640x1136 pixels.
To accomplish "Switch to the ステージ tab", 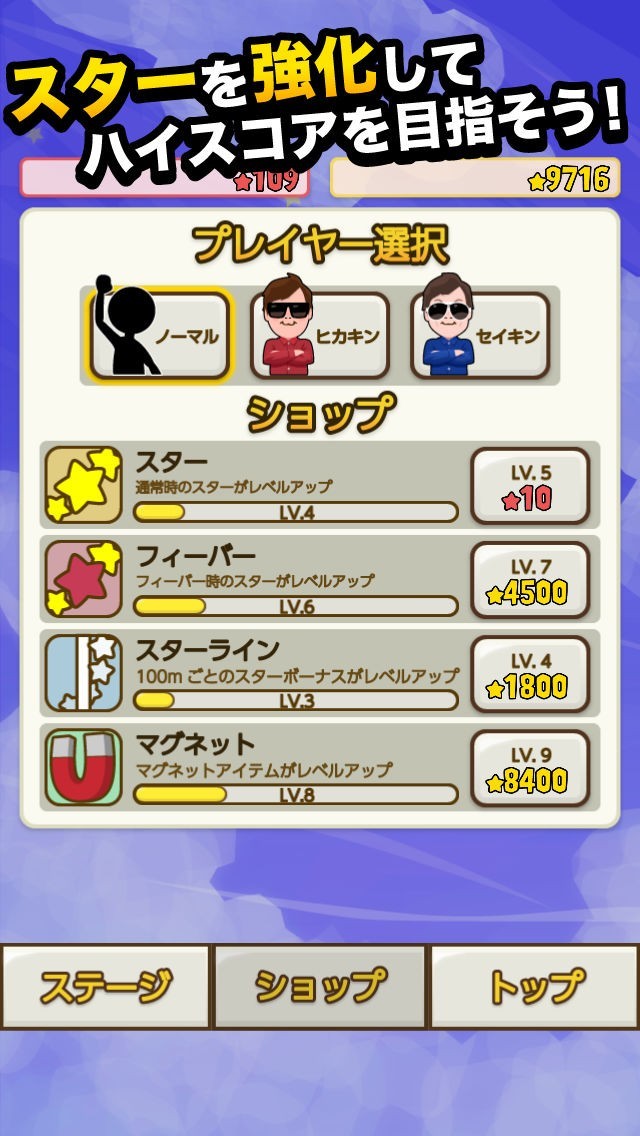I will click(105, 987).
